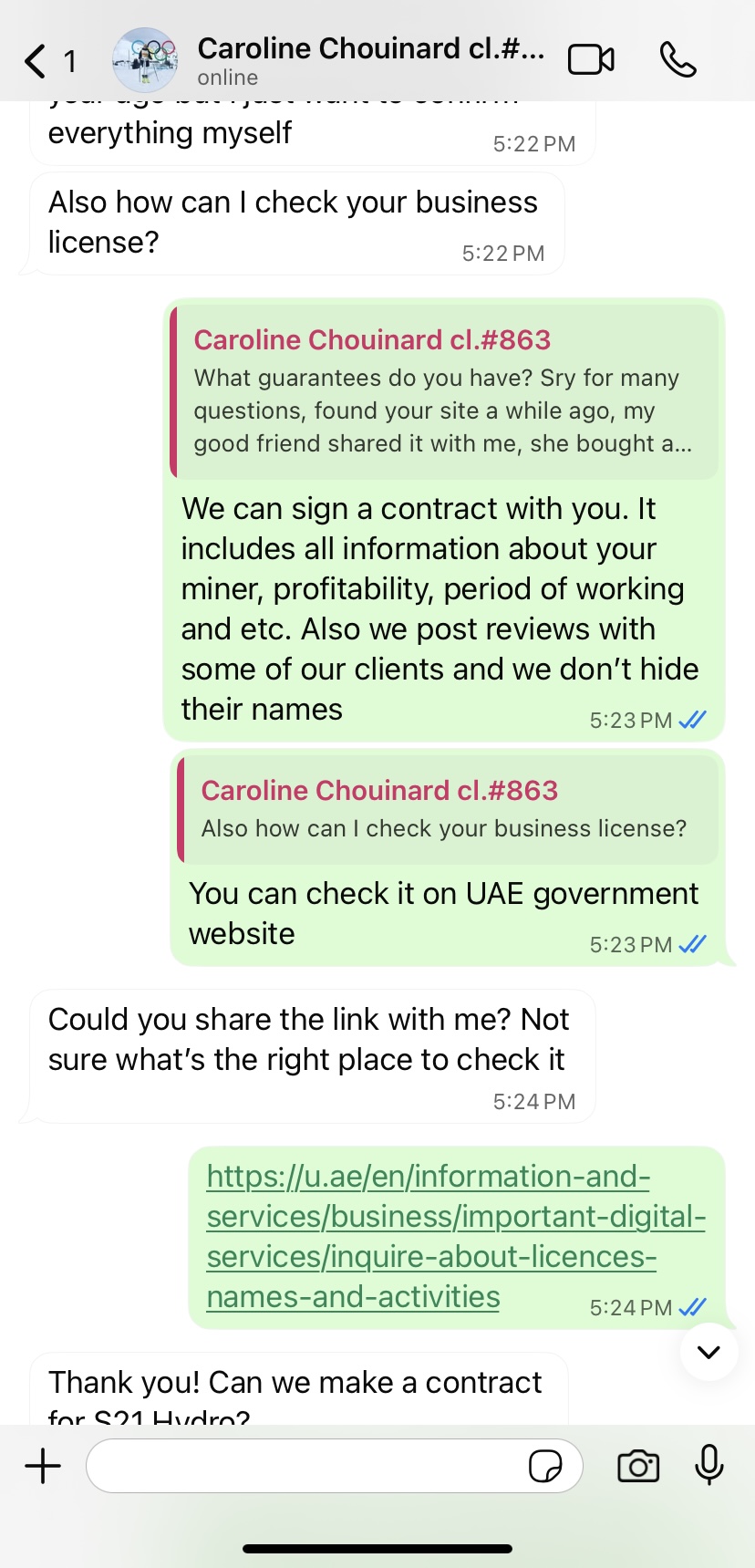Focus the message text field

pos(305,1467)
